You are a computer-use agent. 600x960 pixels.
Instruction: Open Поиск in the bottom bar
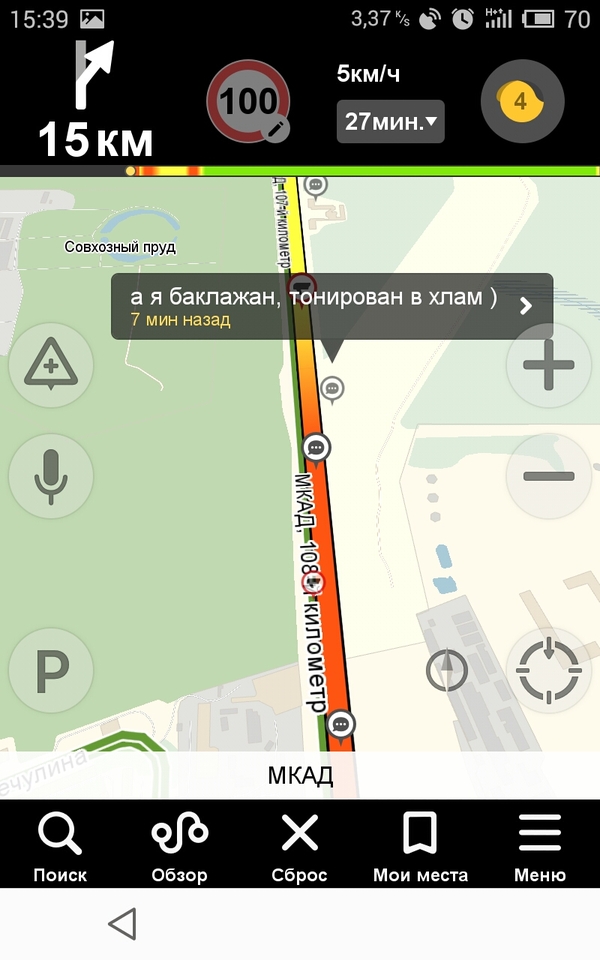pos(60,847)
